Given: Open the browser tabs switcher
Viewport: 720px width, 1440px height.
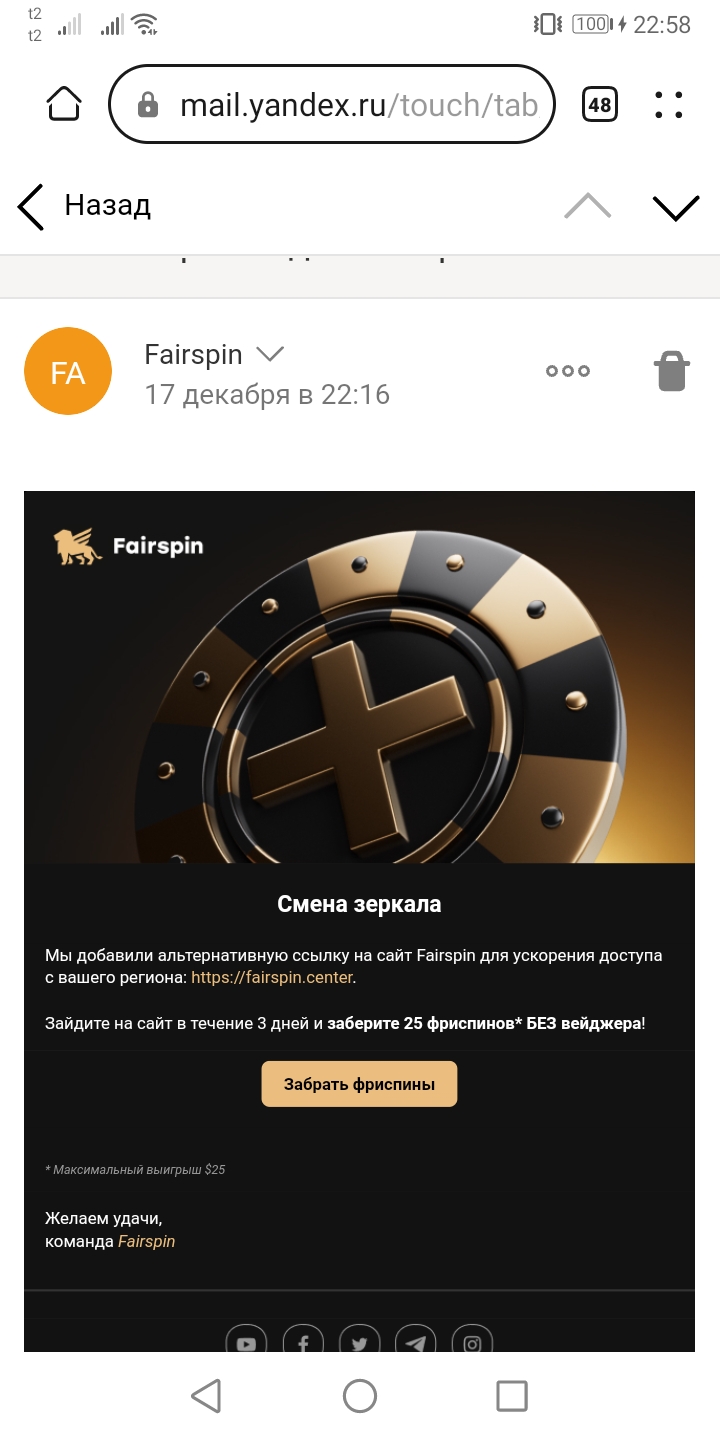Looking at the screenshot, I should pyautogui.click(x=599, y=104).
